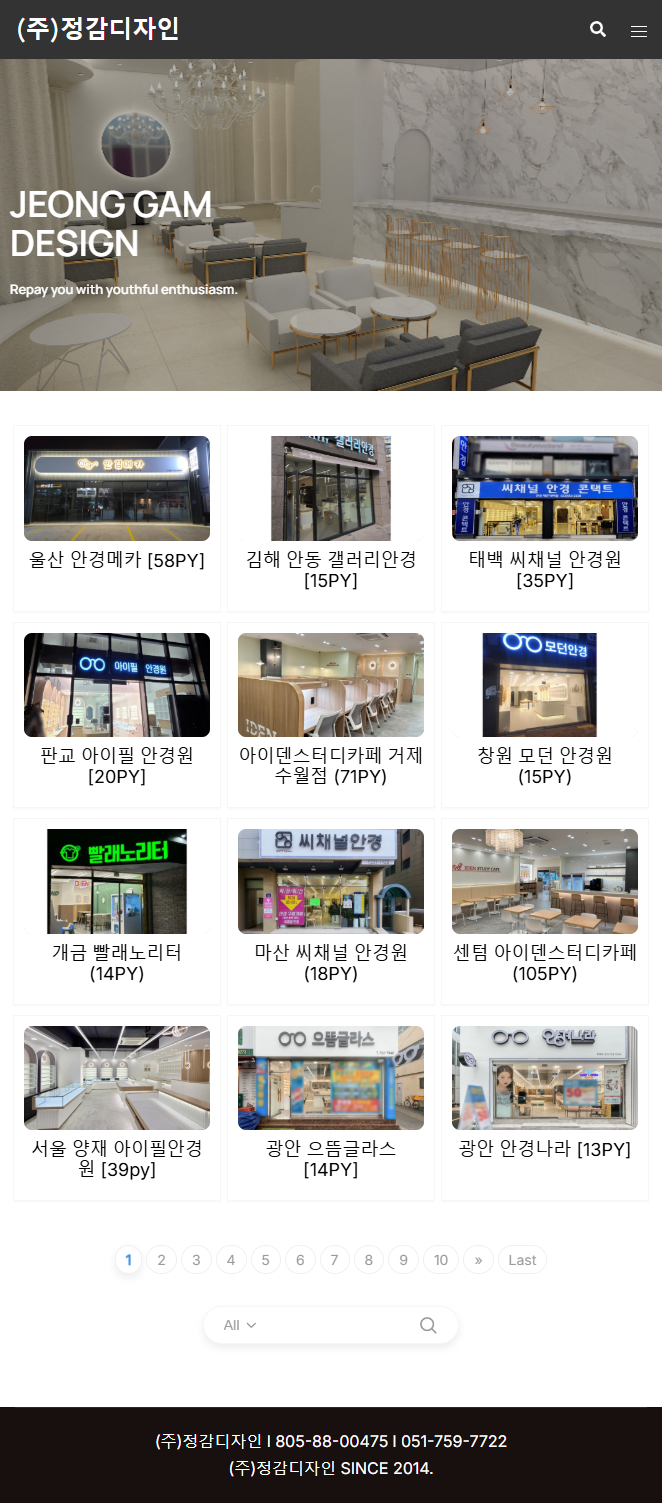View the 마산 씨채널 안경원 (18PY) card
The image size is (662, 1503).
(x=331, y=881)
